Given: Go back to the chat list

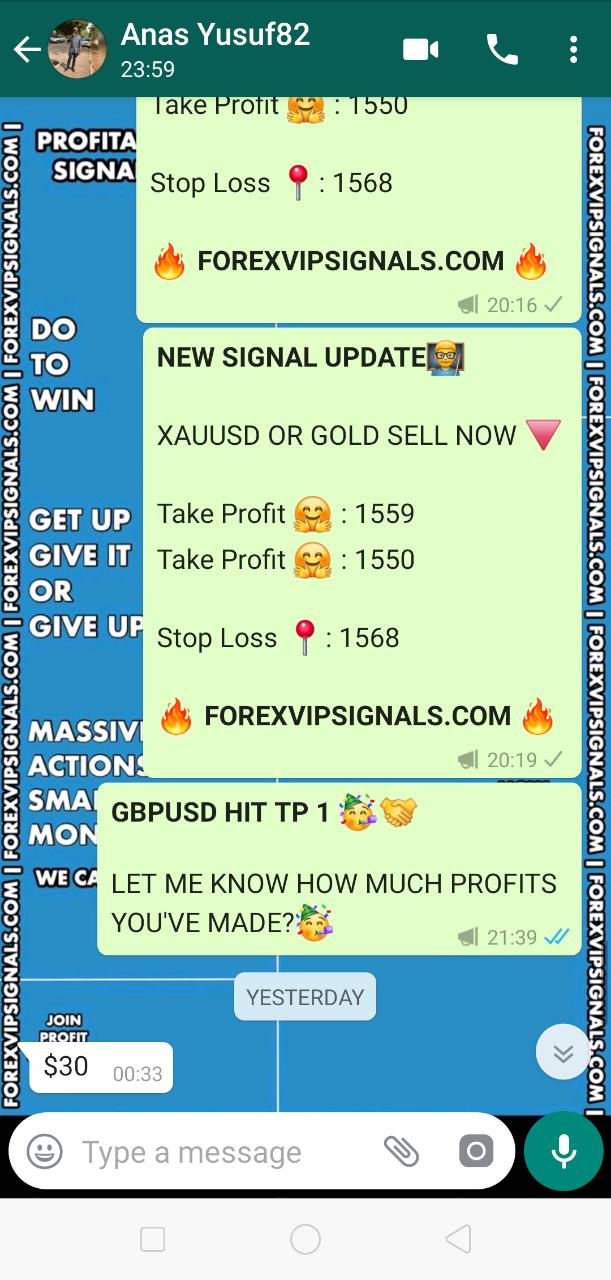Looking at the screenshot, I should (x=26, y=49).
